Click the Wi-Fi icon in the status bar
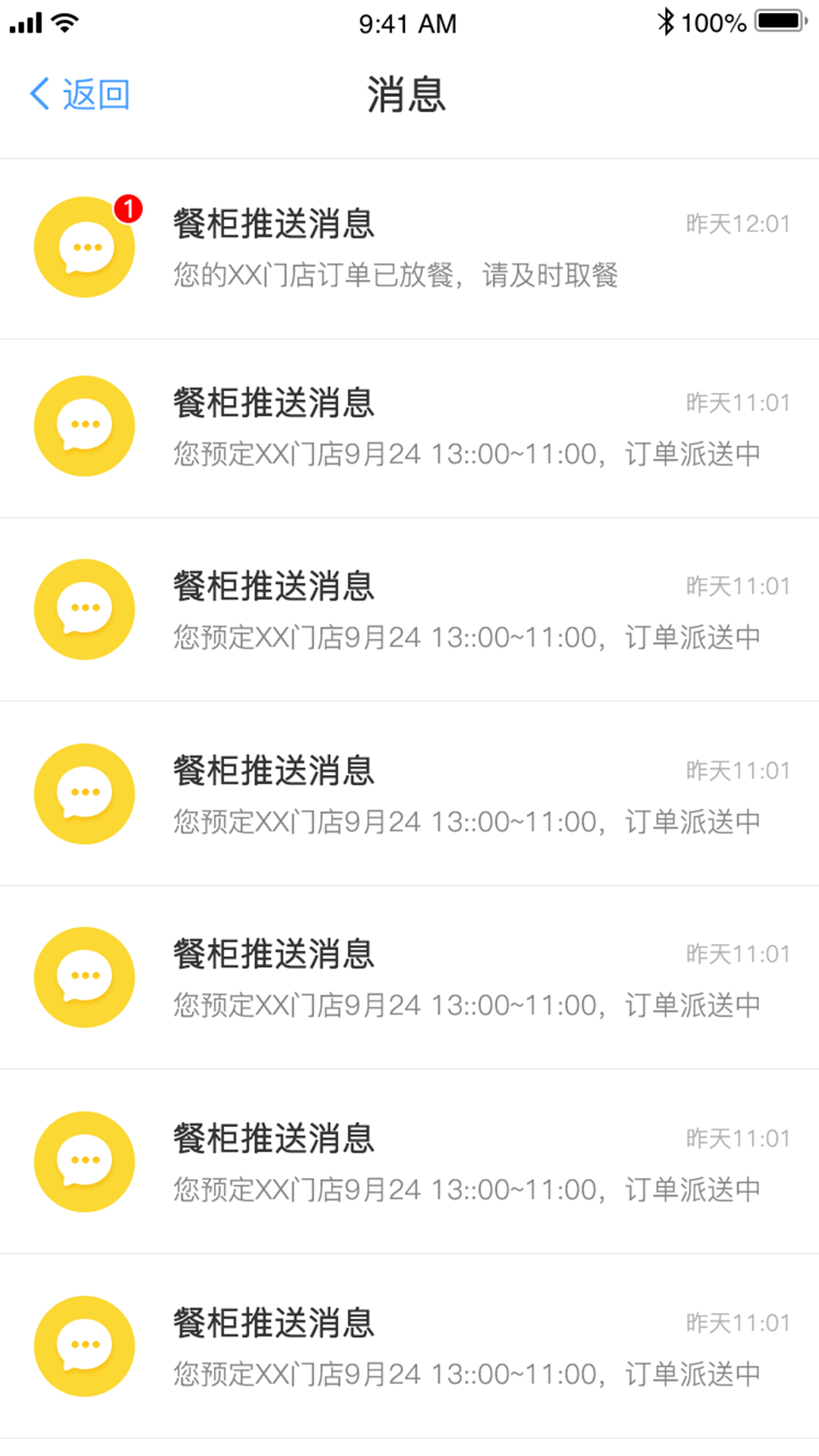Viewport: 819px width, 1456px height. 66,21
